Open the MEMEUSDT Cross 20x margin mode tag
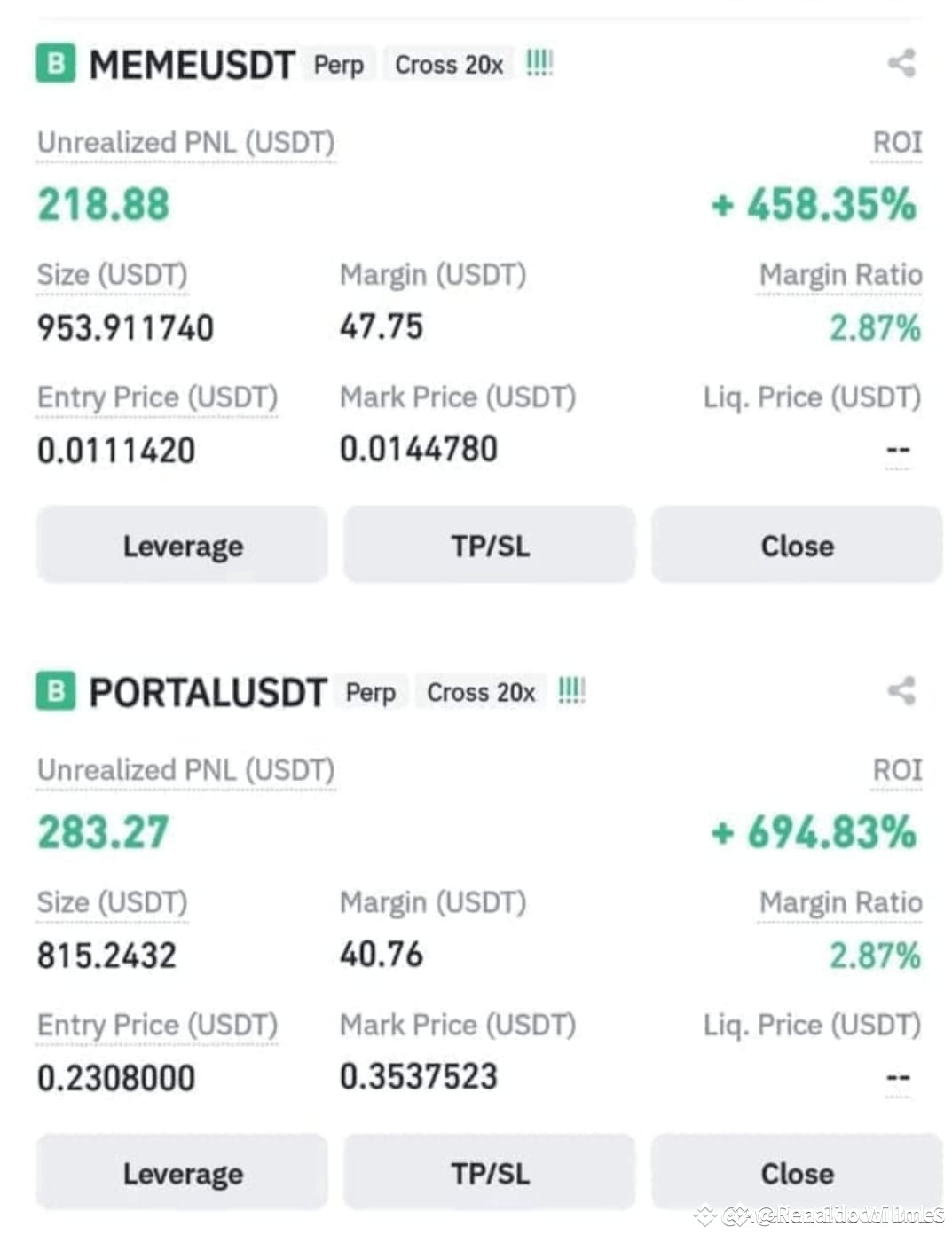Image resolution: width=952 pixels, height=1235 pixels. [x=449, y=65]
